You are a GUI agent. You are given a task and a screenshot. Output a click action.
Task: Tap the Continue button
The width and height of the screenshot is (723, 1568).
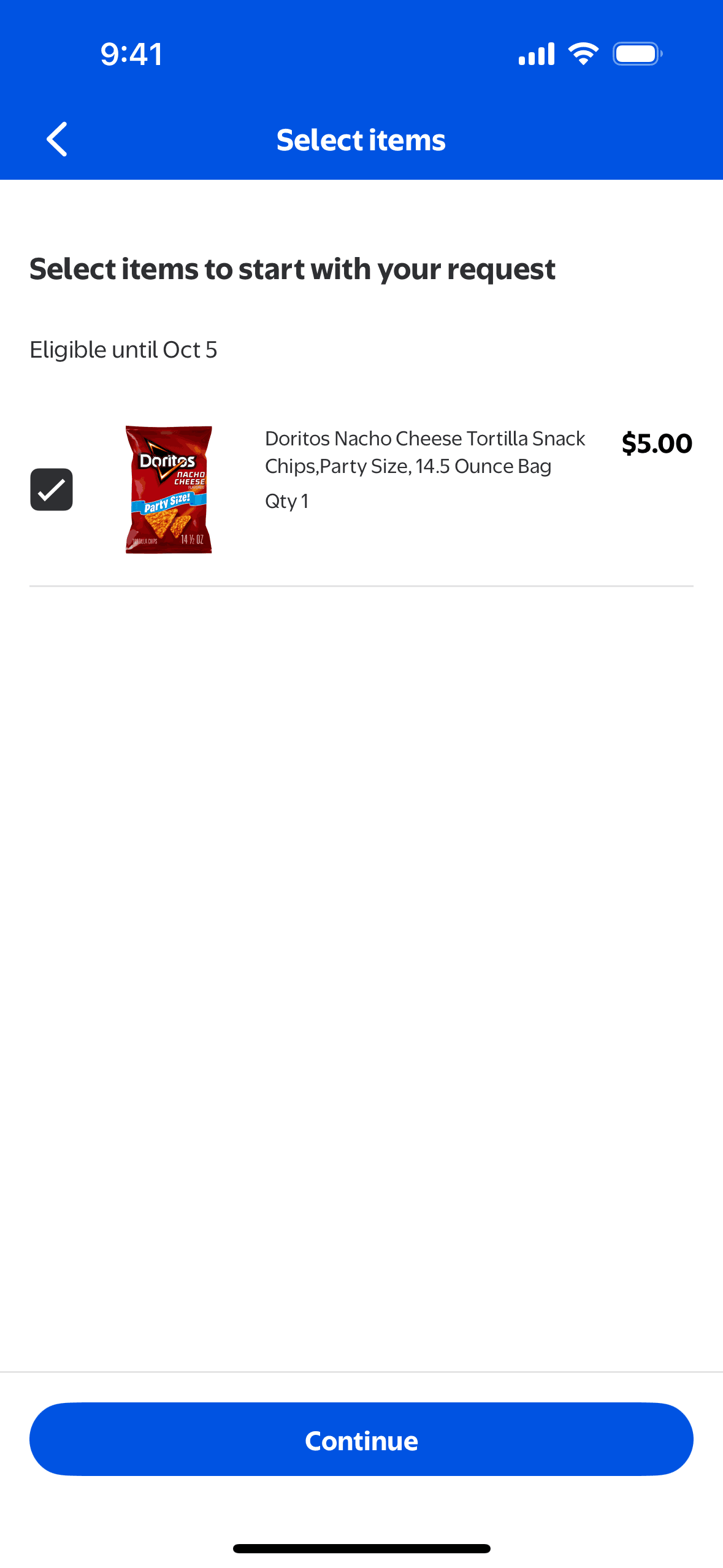pyautogui.click(x=361, y=1439)
